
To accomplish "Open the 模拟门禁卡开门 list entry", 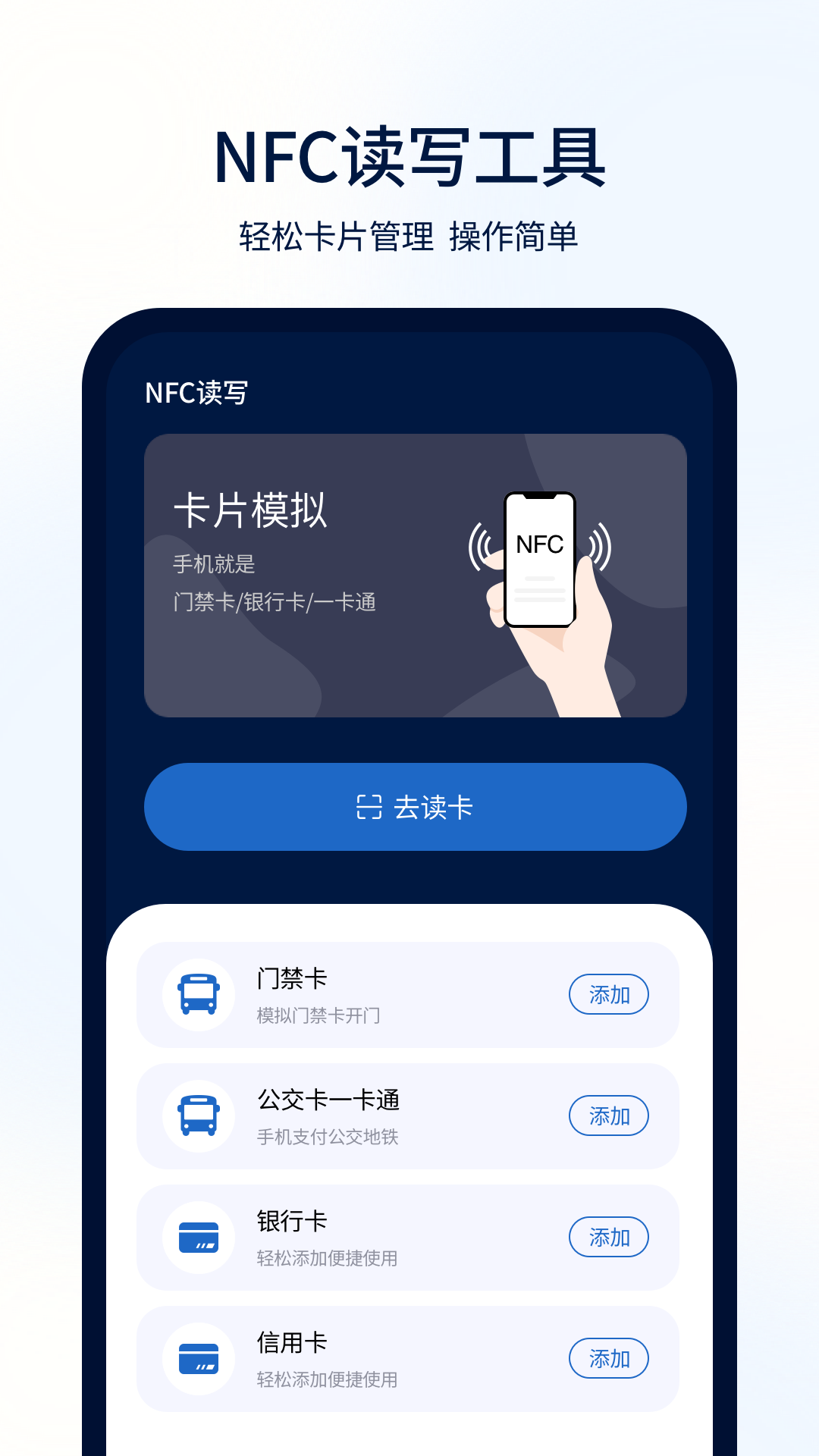I will click(x=318, y=1015).
